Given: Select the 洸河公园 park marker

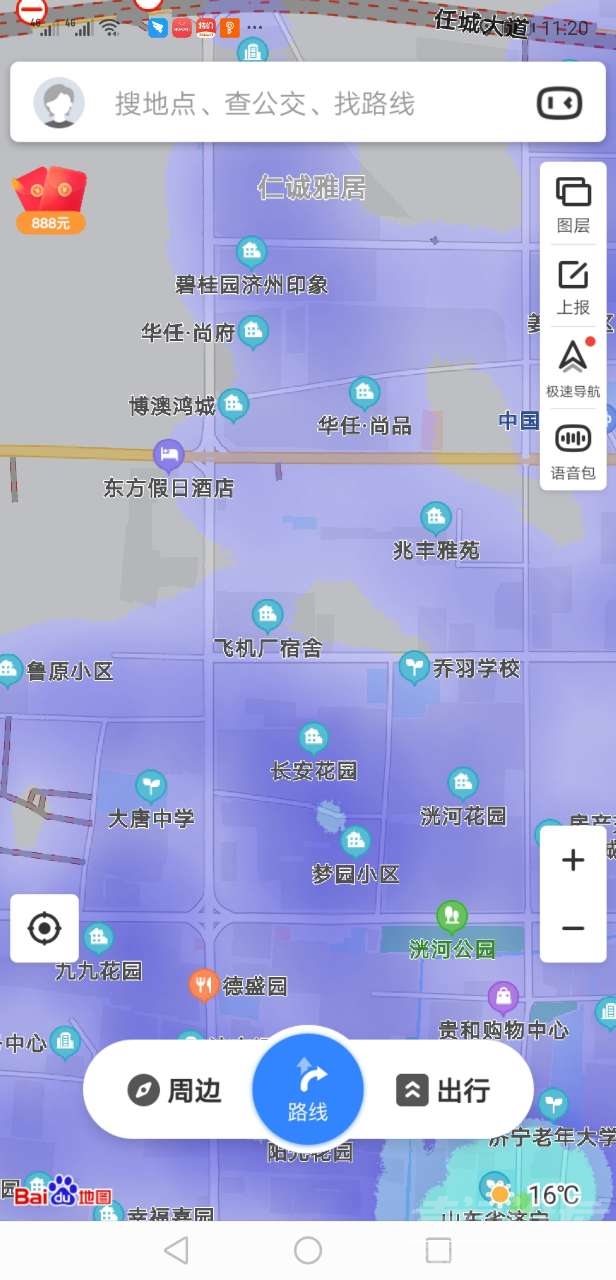Looking at the screenshot, I should point(452,915).
